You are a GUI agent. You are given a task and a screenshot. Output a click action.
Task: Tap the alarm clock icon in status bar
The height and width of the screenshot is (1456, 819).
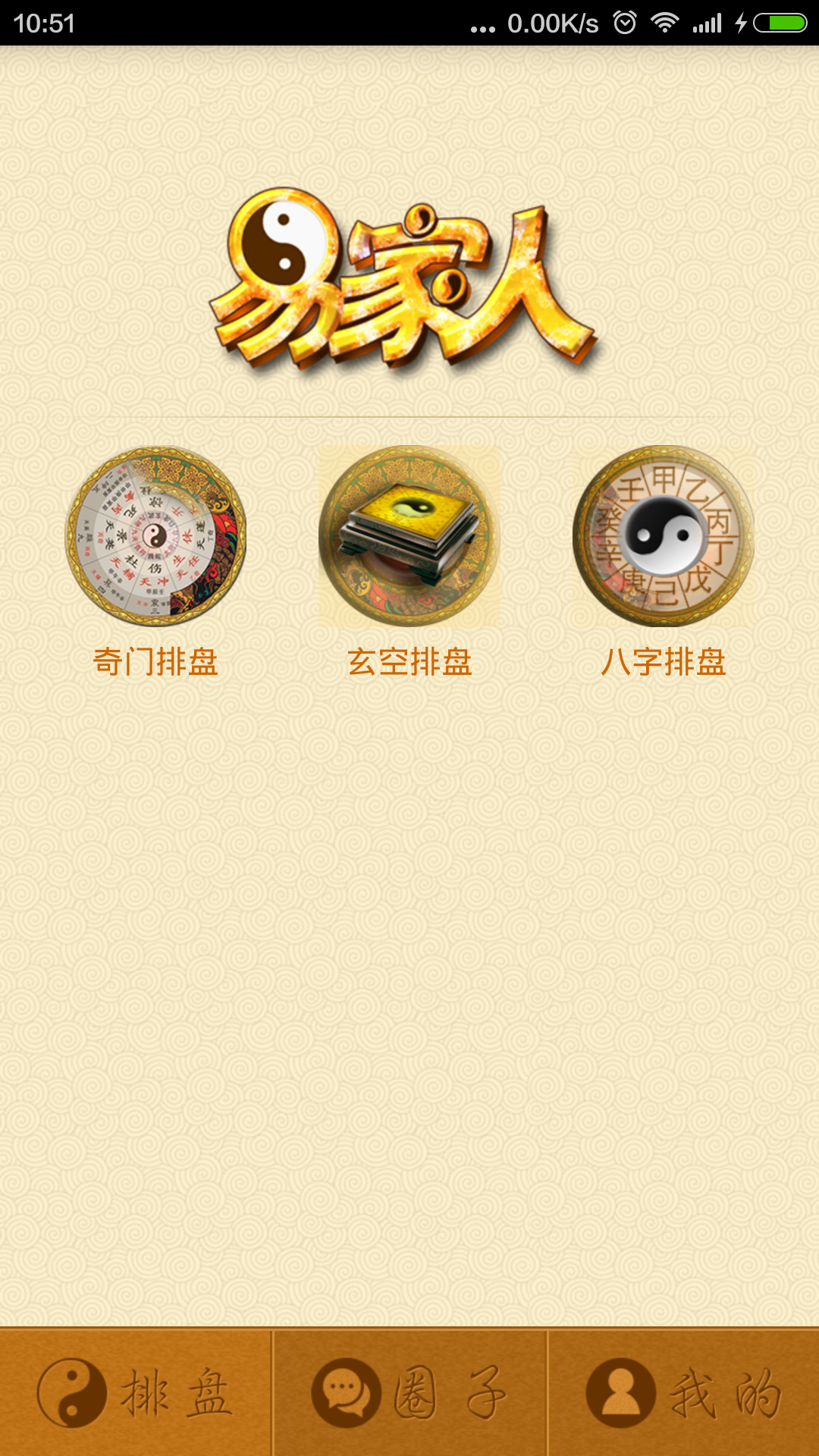point(623,23)
